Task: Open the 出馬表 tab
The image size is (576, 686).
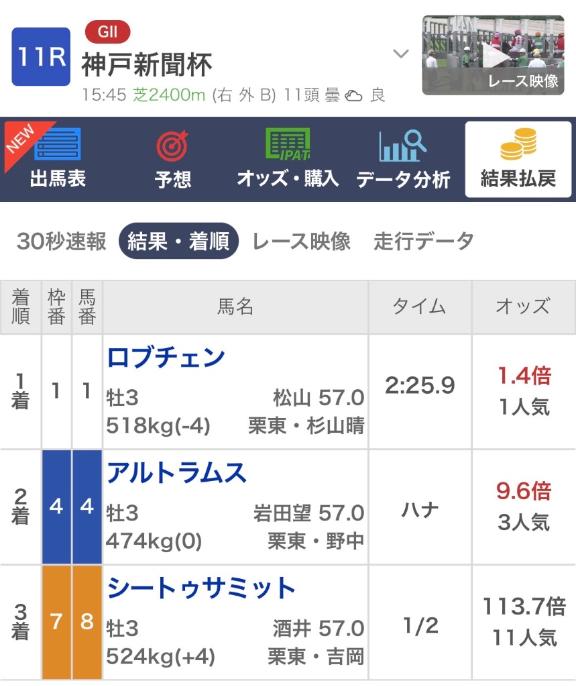Action: point(57,159)
